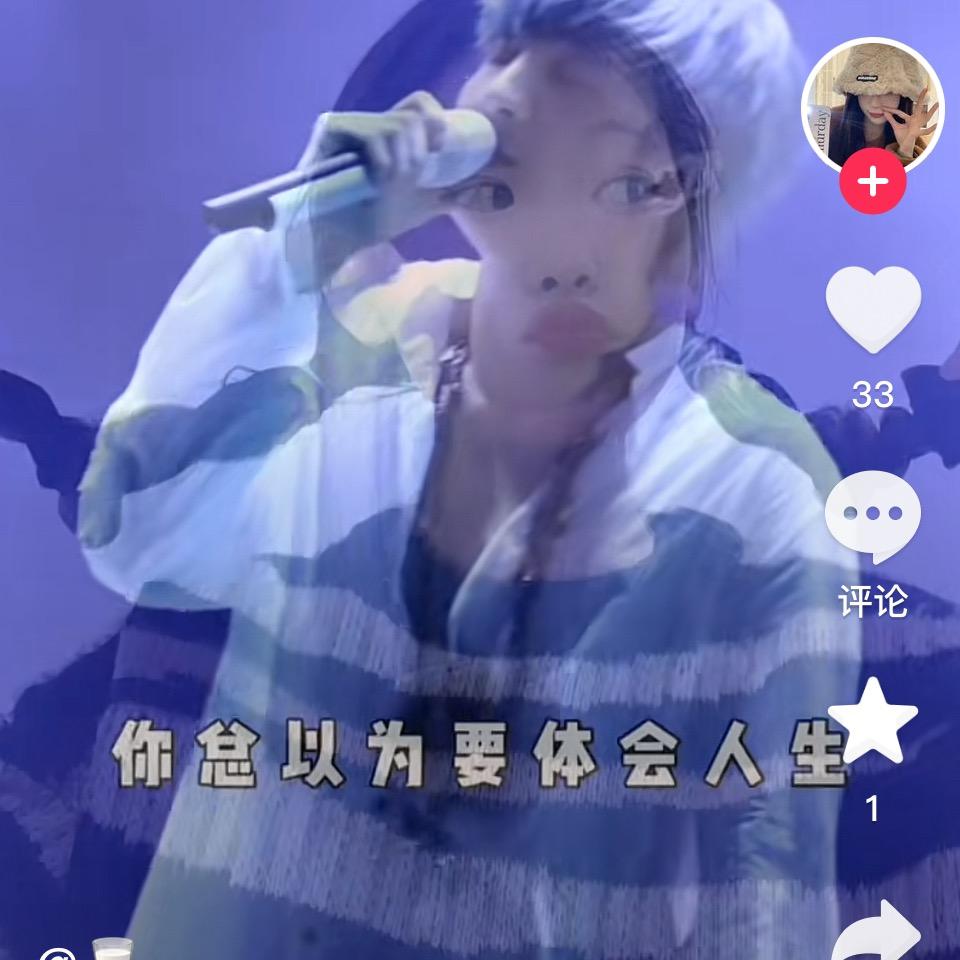Open the video creator's profile avatar
The height and width of the screenshot is (960, 960).
pyautogui.click(x=872, y=104)
